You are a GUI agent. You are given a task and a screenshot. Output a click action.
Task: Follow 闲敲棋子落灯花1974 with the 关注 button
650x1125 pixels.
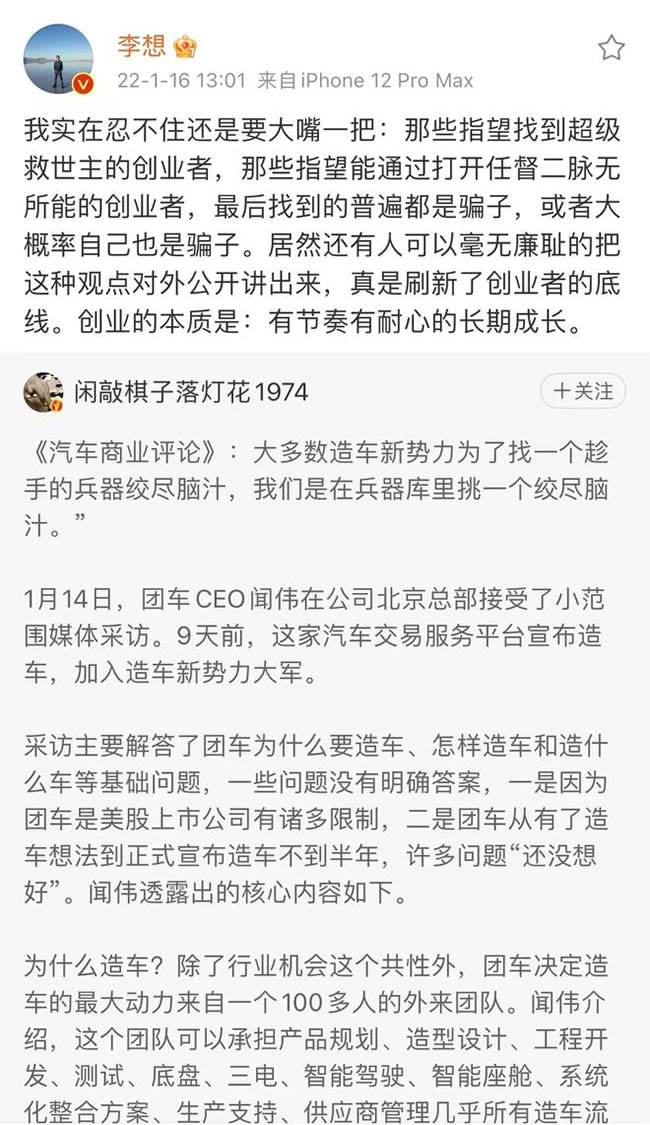(584, 391)
